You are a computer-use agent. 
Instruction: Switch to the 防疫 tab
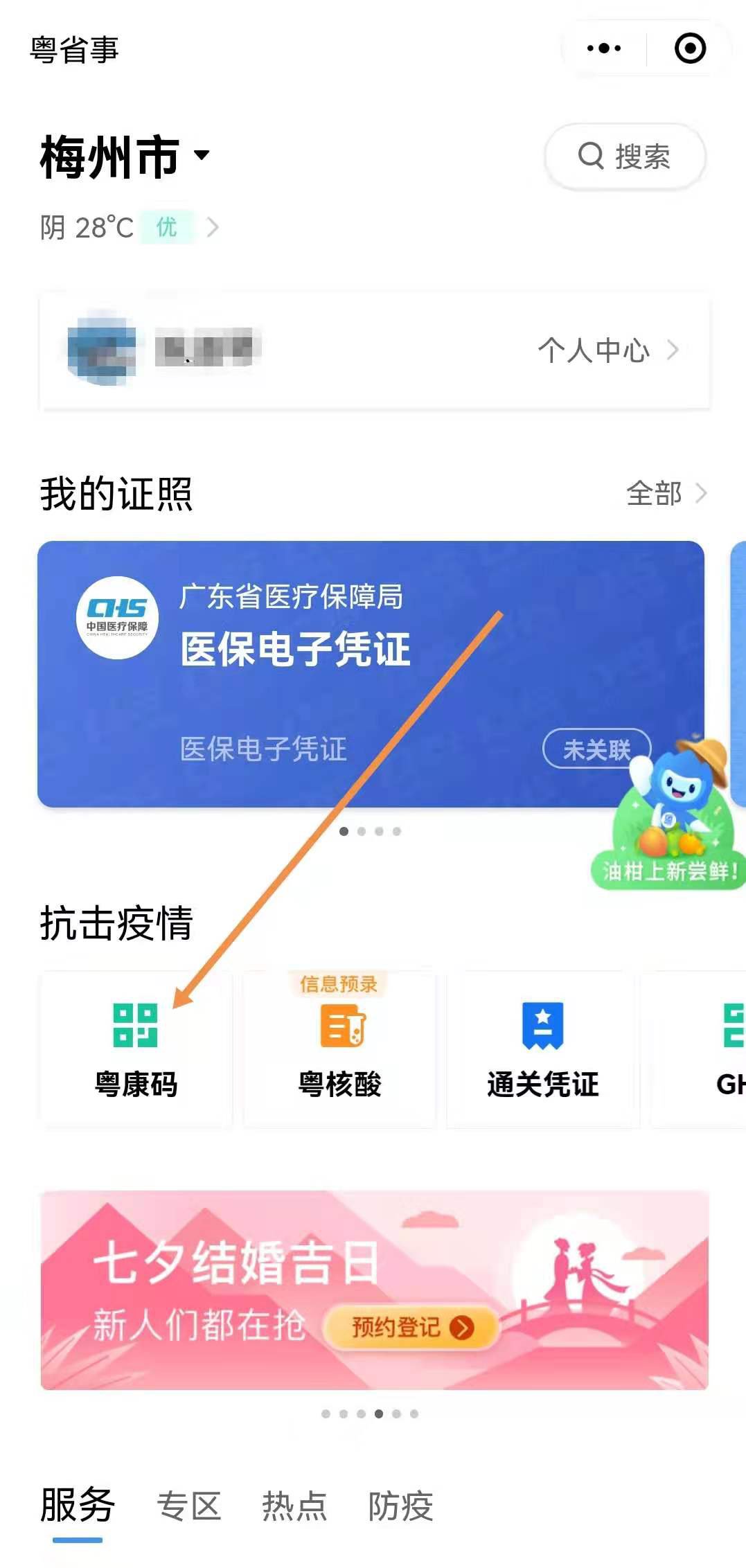[400, 1506]
